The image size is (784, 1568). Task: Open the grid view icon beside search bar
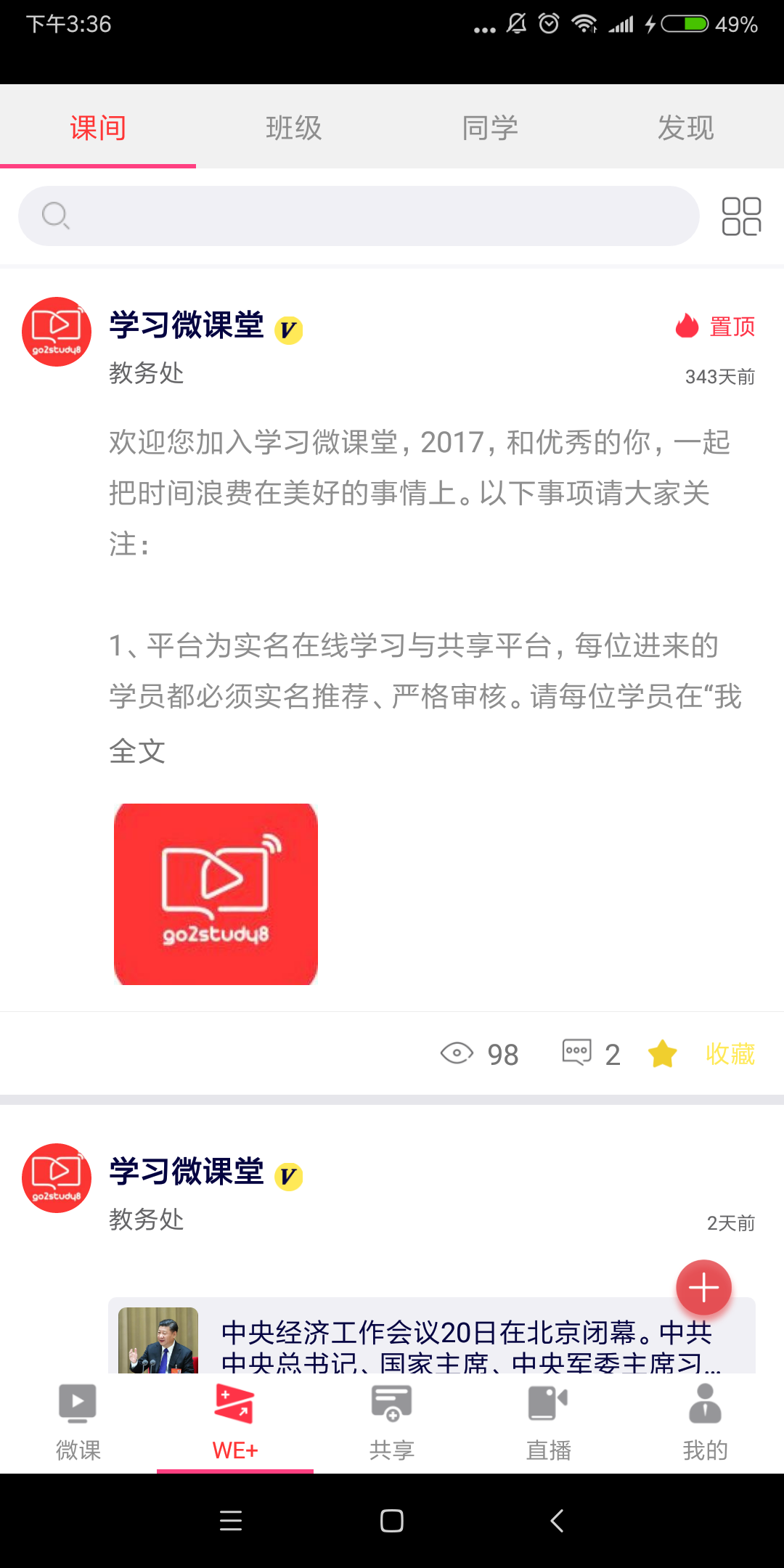[741, 216]
